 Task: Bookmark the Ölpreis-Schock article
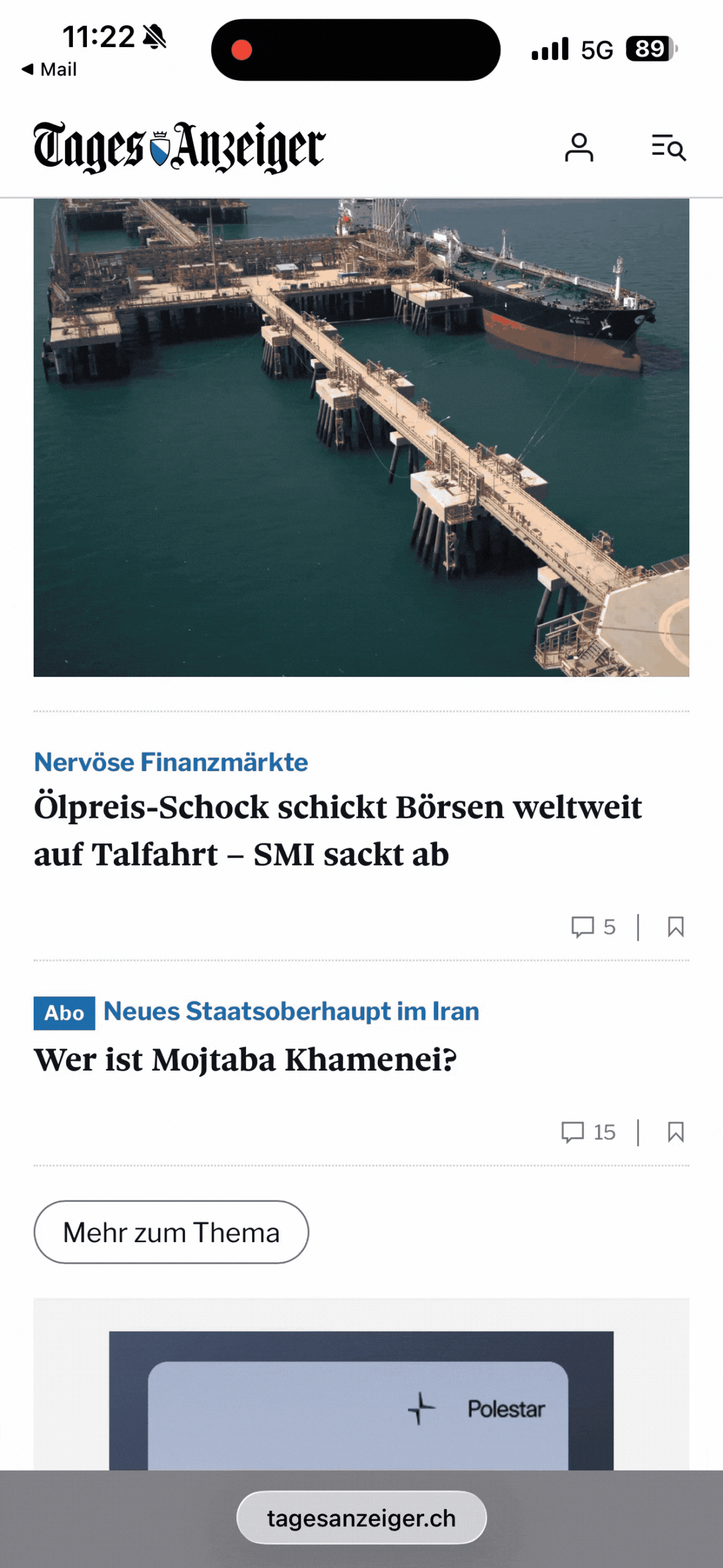[x=676, y=927]
